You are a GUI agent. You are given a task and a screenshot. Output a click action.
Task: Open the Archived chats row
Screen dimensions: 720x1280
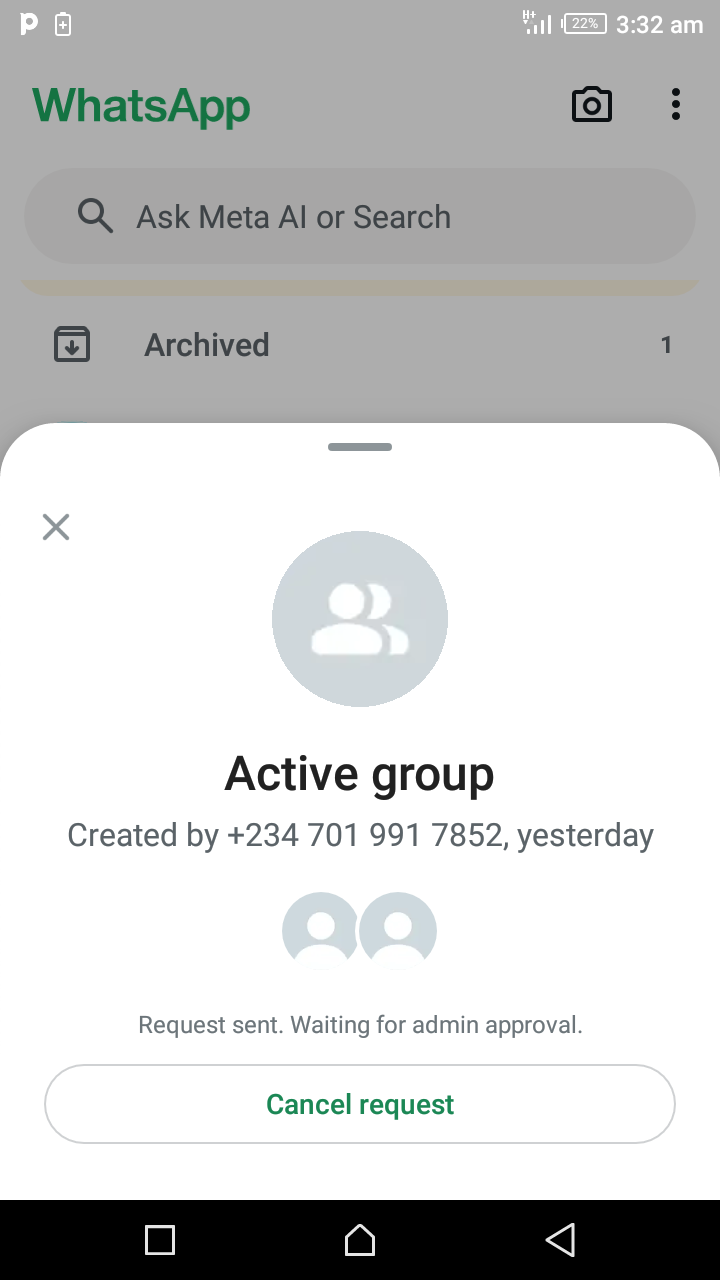coord(360,345)
